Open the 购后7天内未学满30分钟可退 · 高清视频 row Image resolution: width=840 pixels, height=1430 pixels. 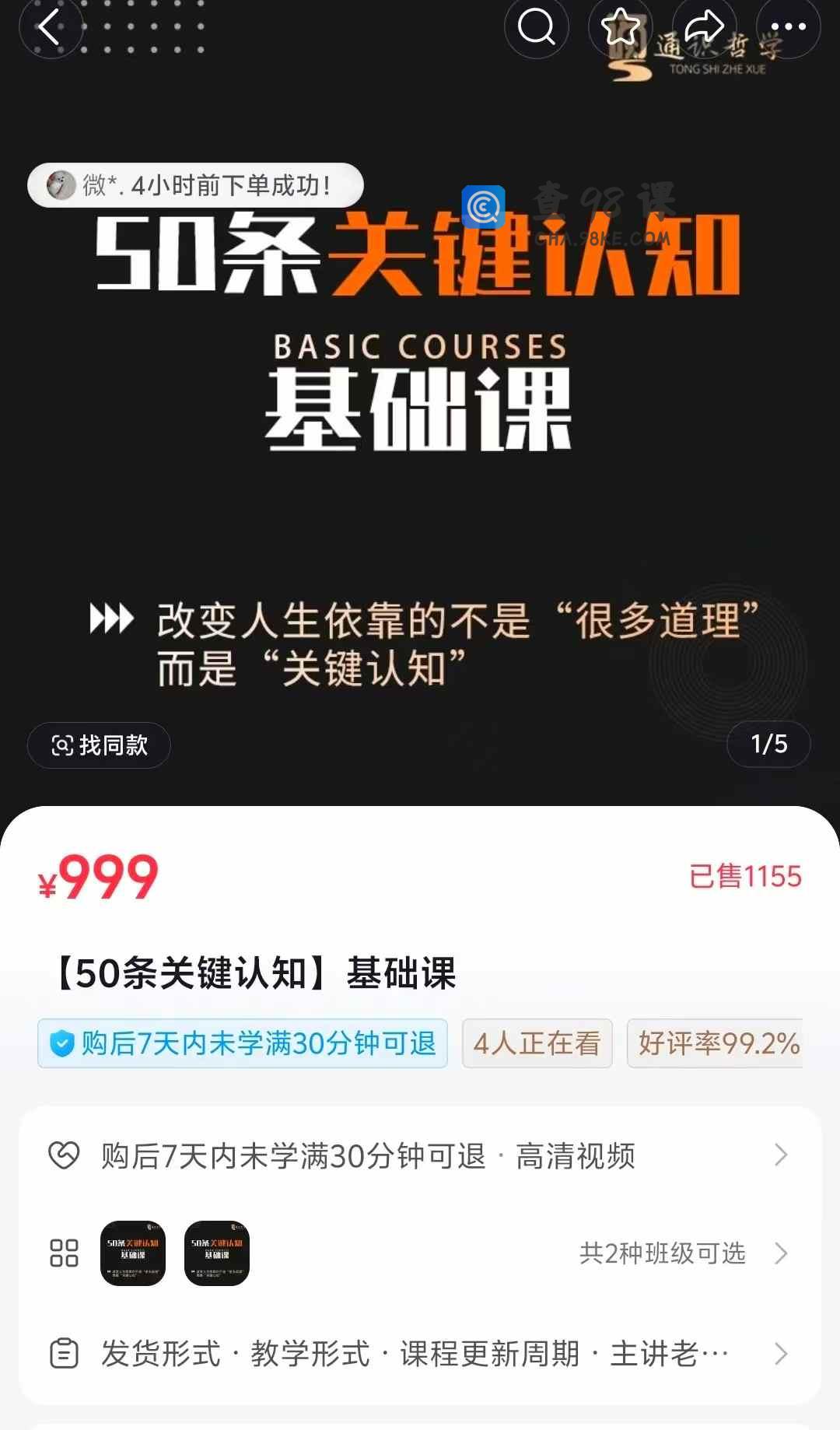420,1156
